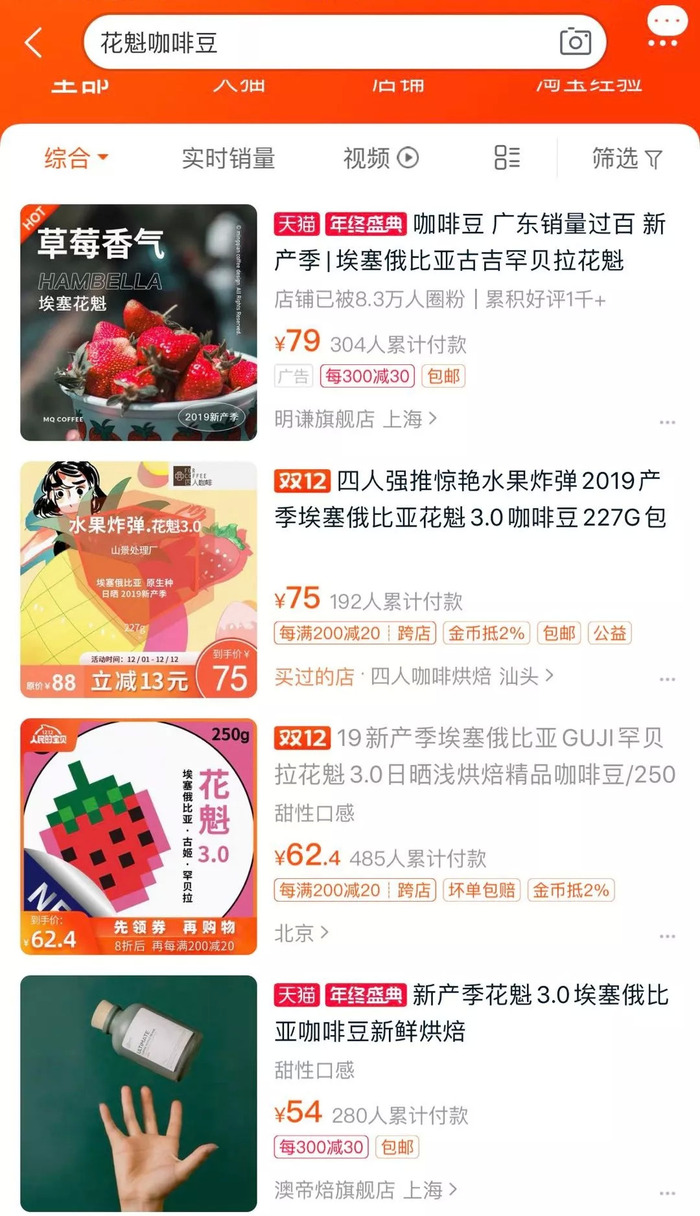
Task: Sort by 实时销量
Action: pyautogui.click(x=228, y=158)
